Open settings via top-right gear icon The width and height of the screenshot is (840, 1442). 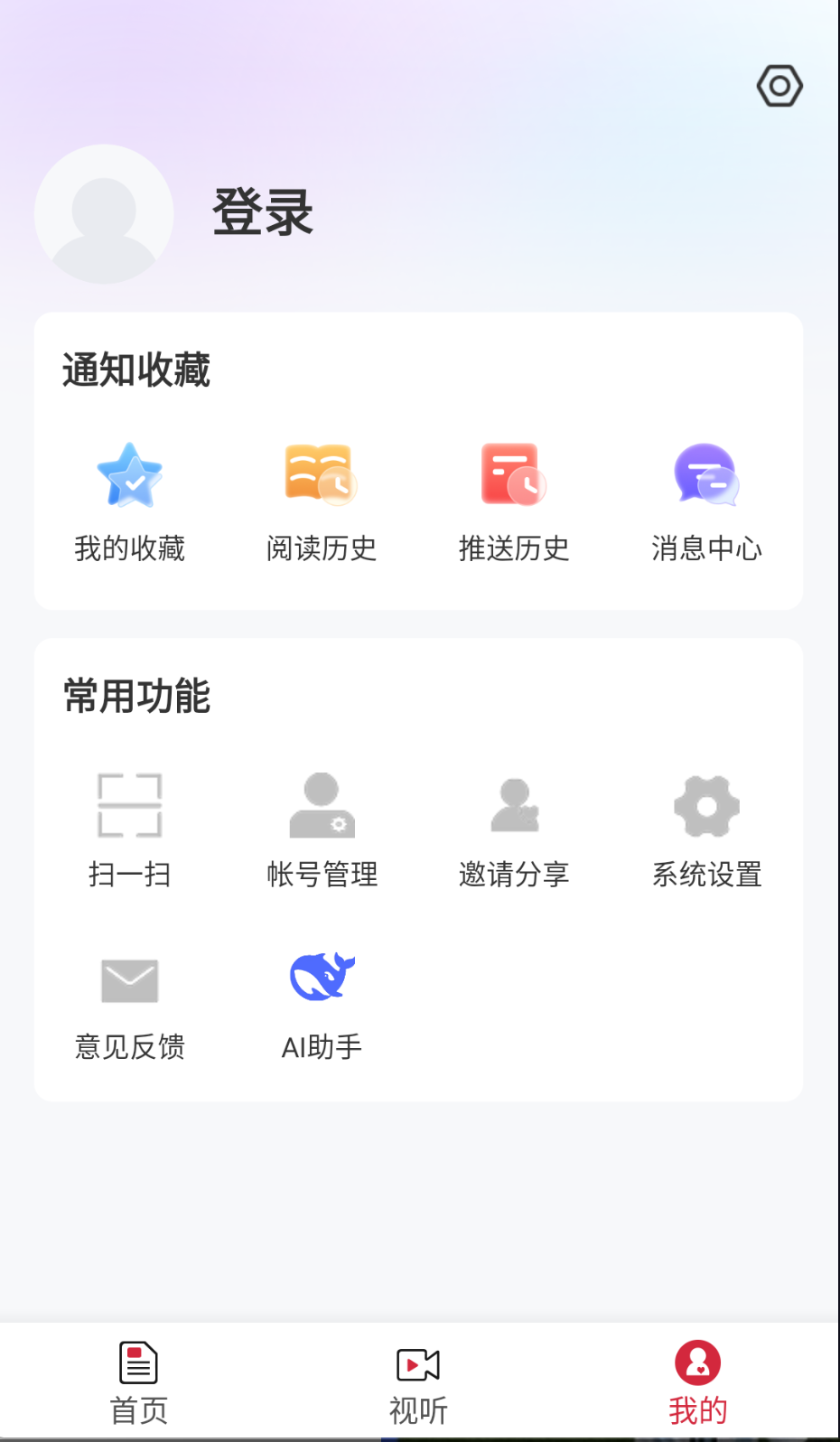coord(779,86)
